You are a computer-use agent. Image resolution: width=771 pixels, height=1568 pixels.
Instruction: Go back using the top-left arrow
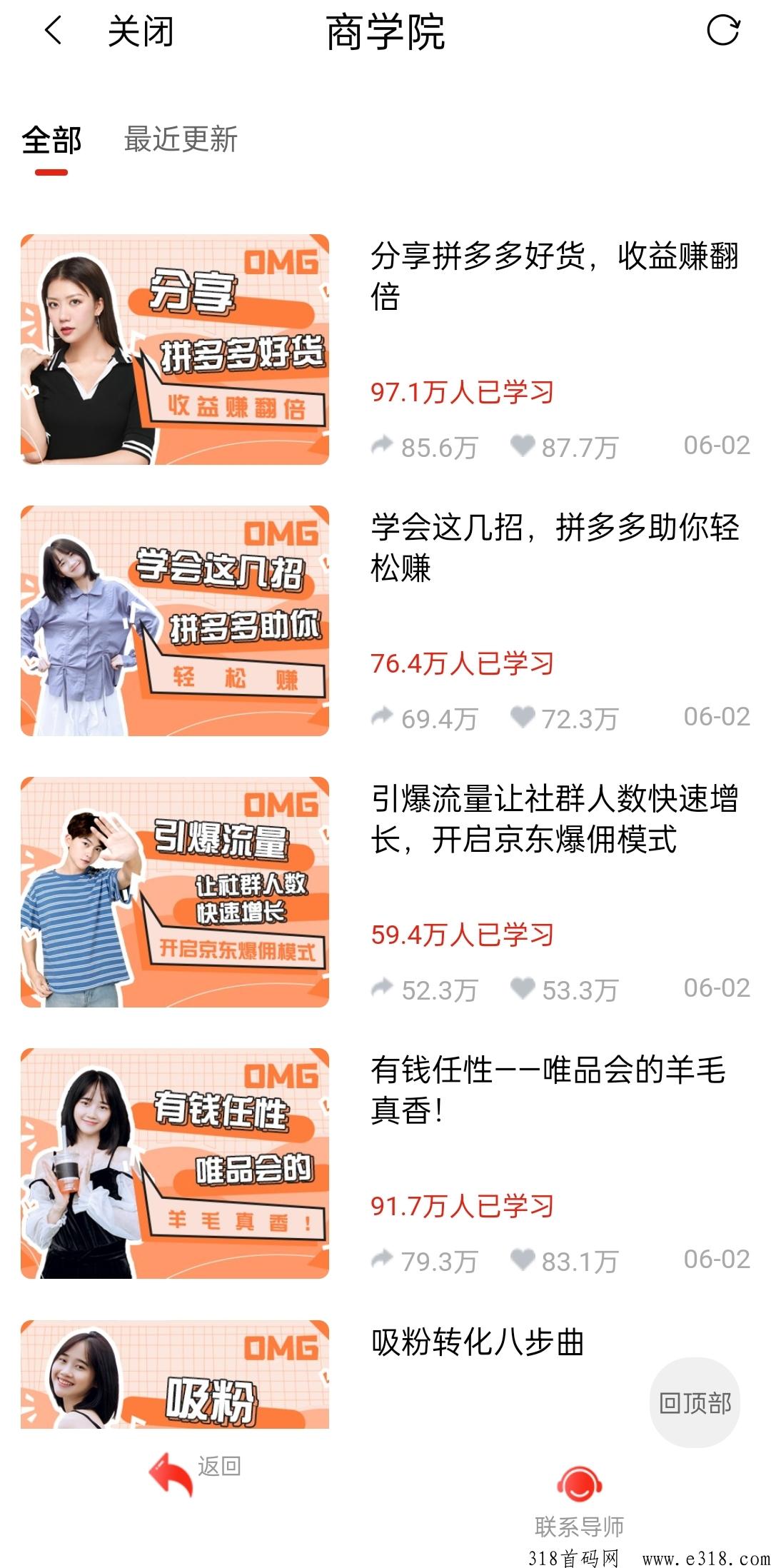(54, 31)
